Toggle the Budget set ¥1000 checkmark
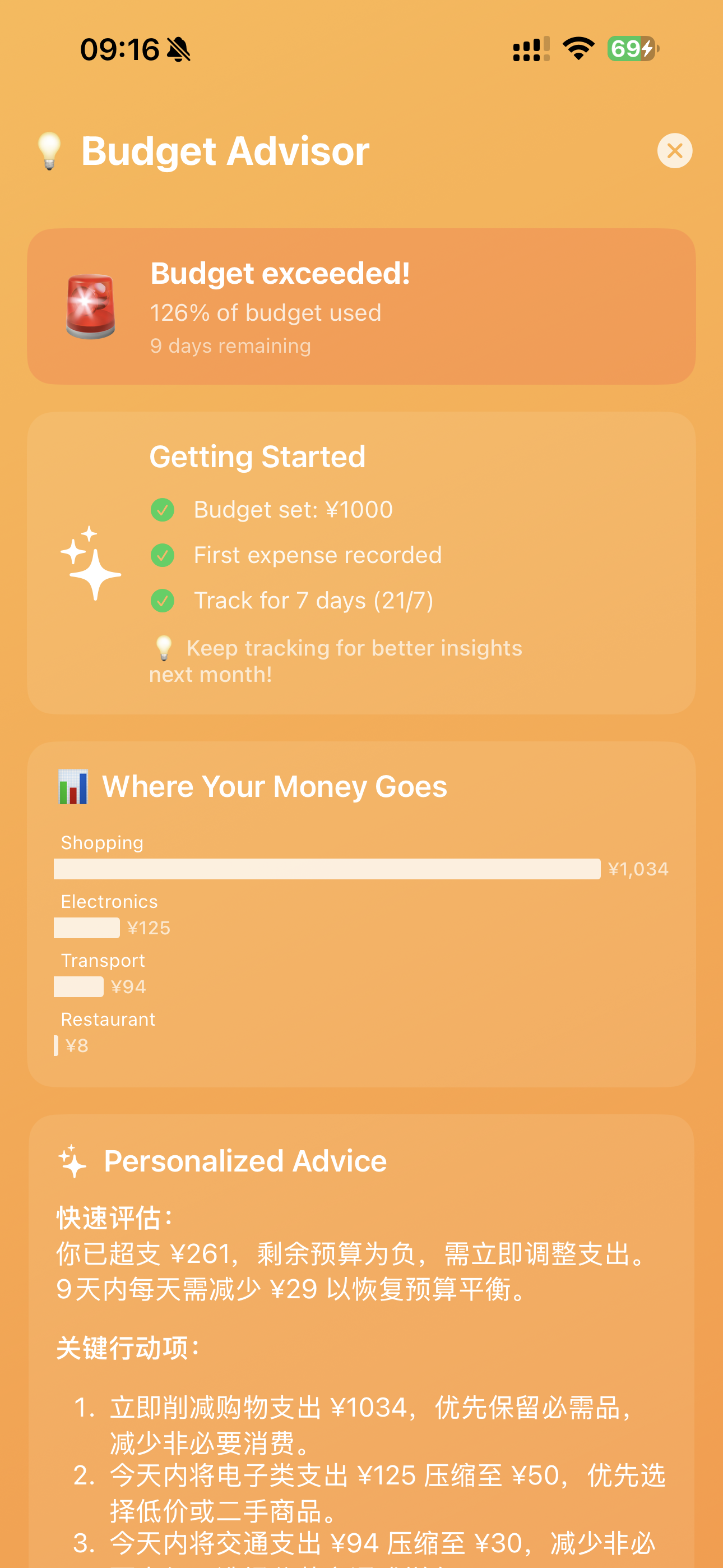Viewport: 723px width, 1568px height. point(163,510)
